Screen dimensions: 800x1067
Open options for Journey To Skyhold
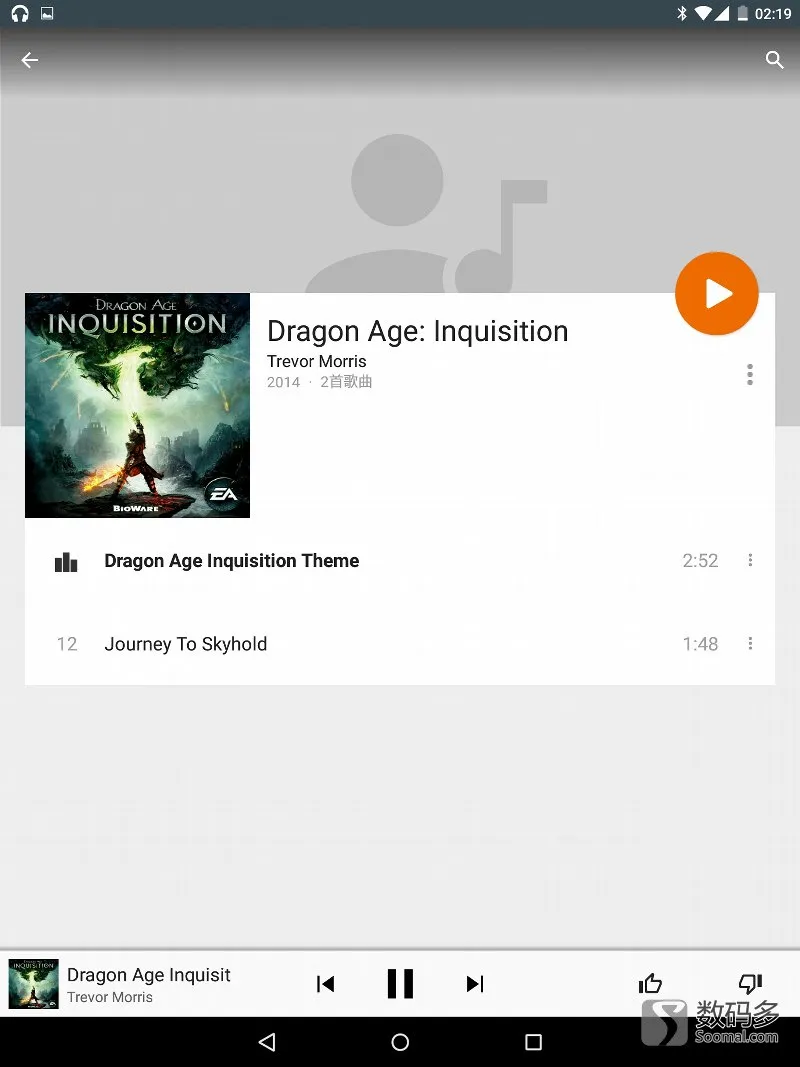point(750,644)
